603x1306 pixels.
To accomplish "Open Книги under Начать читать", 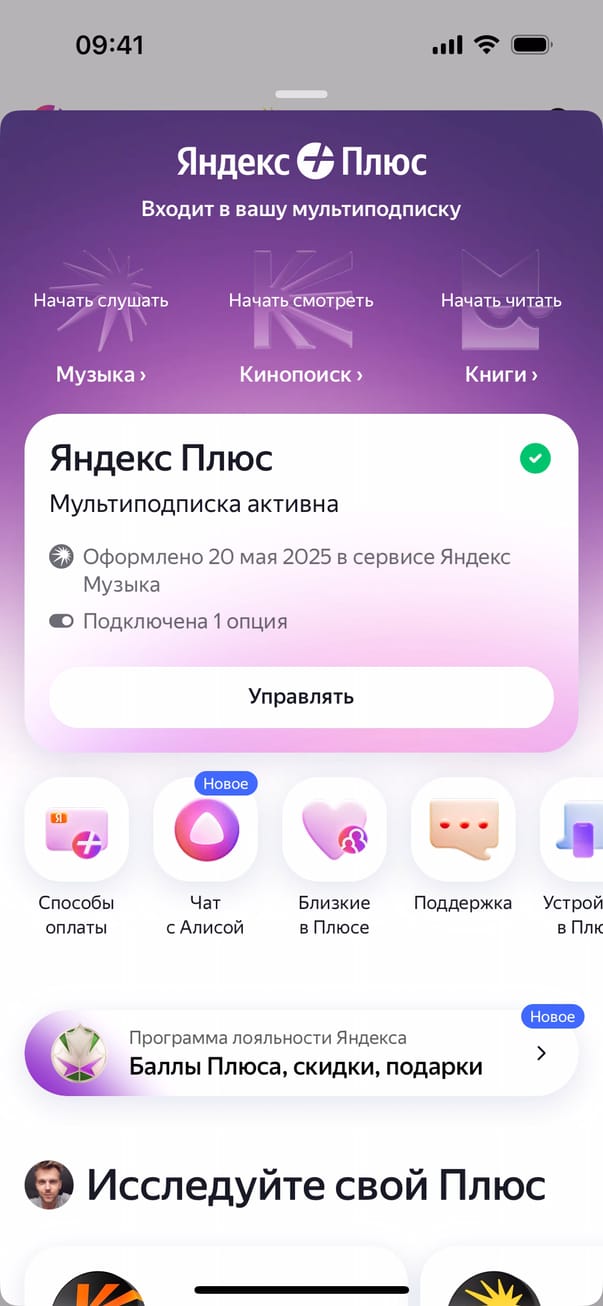I will tap(501, 375).
